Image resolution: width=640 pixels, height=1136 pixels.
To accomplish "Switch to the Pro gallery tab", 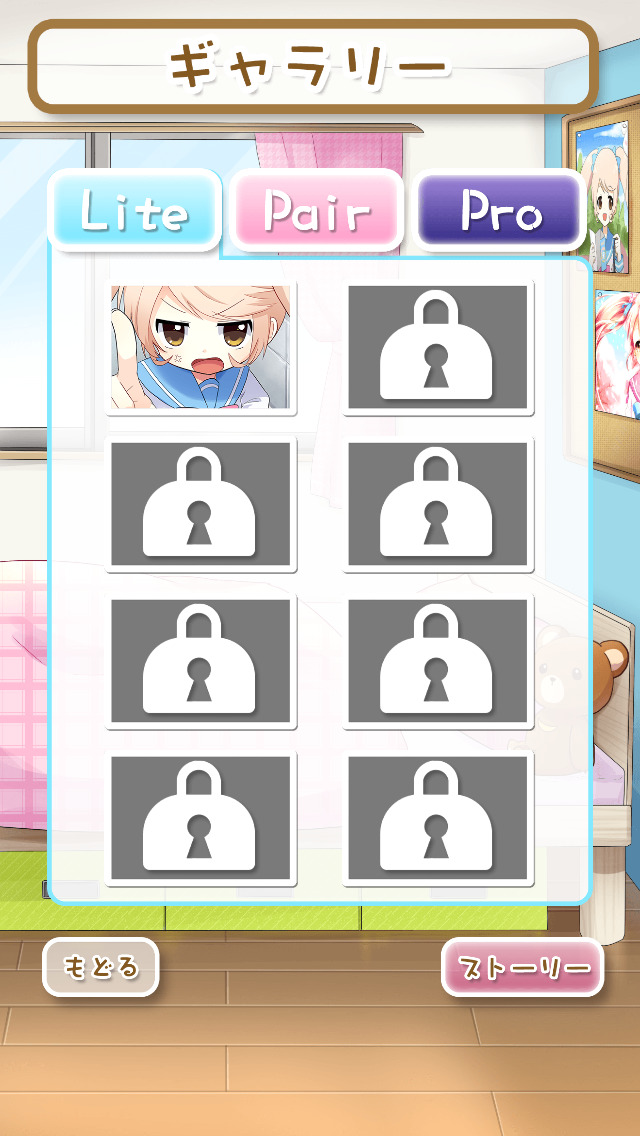I will pyautogui.click(x=500, y=210).
